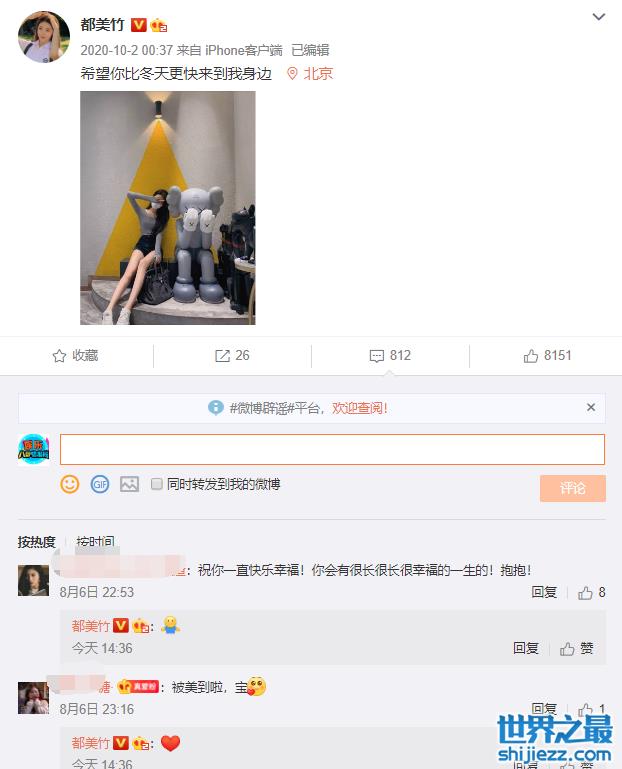Check 同时转发到我的微博 box
This screenshot has height=769, width=622.
157,484
